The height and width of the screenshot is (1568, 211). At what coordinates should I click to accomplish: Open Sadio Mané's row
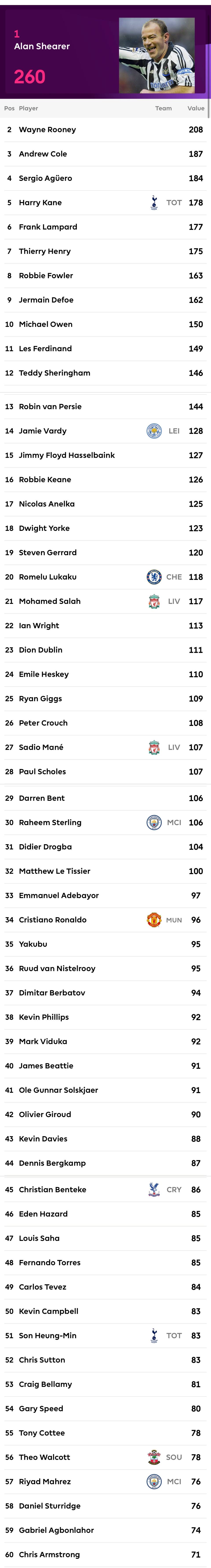pos(41,748)
